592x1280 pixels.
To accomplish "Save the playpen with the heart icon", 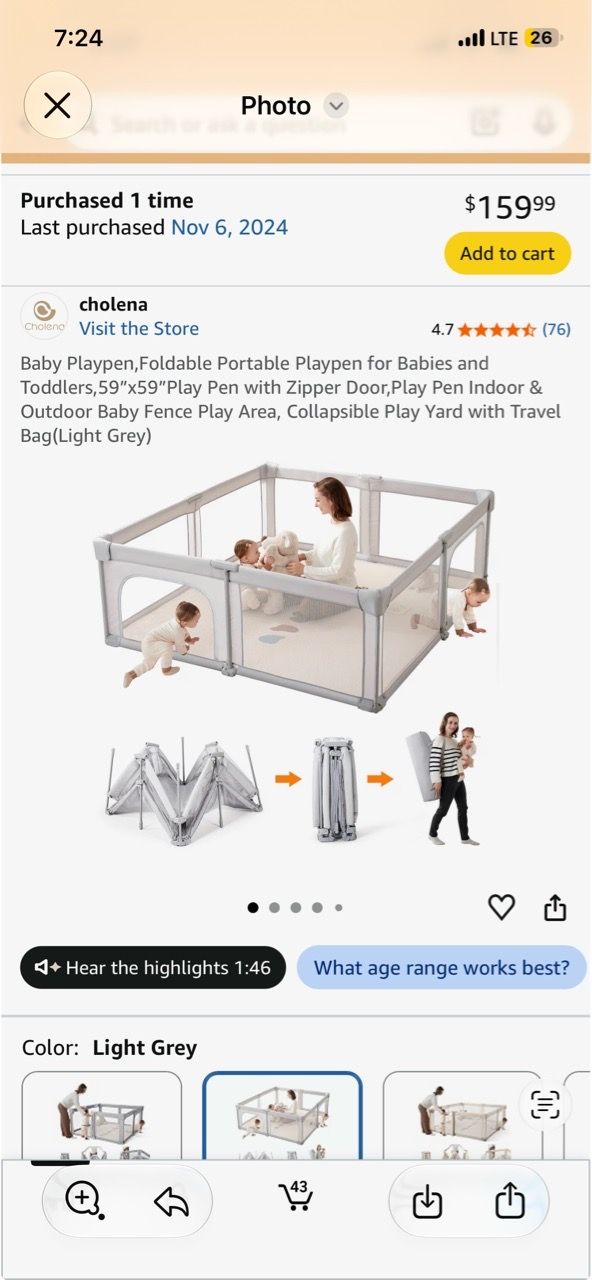I will pyautogui.click(x=501, y=907).
